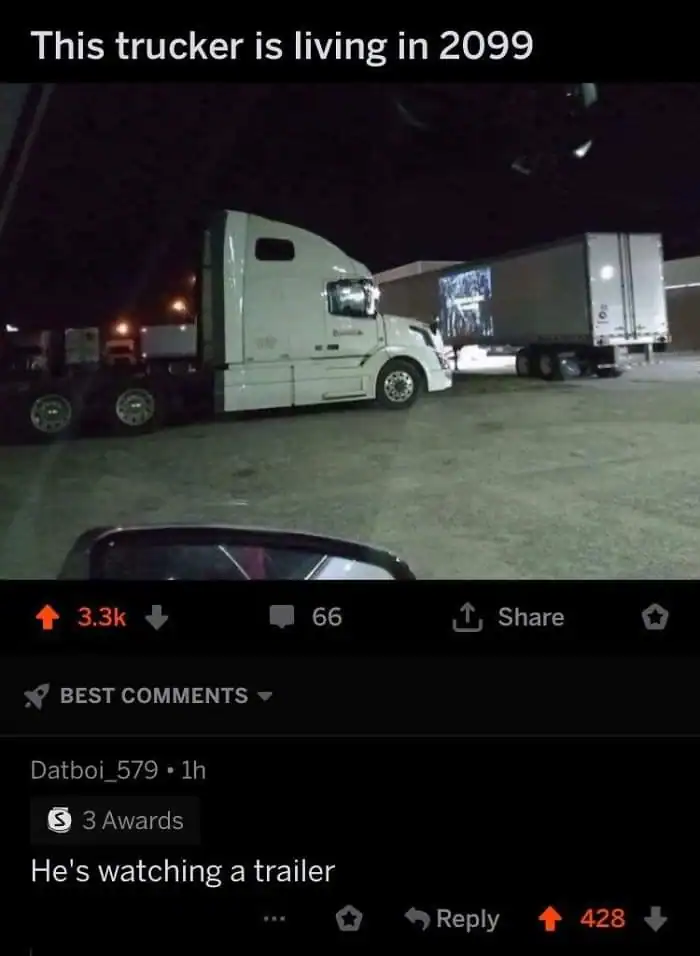Screen dimensions: 700x956
Task: Give an award to the post
Action: pos(654,618)
